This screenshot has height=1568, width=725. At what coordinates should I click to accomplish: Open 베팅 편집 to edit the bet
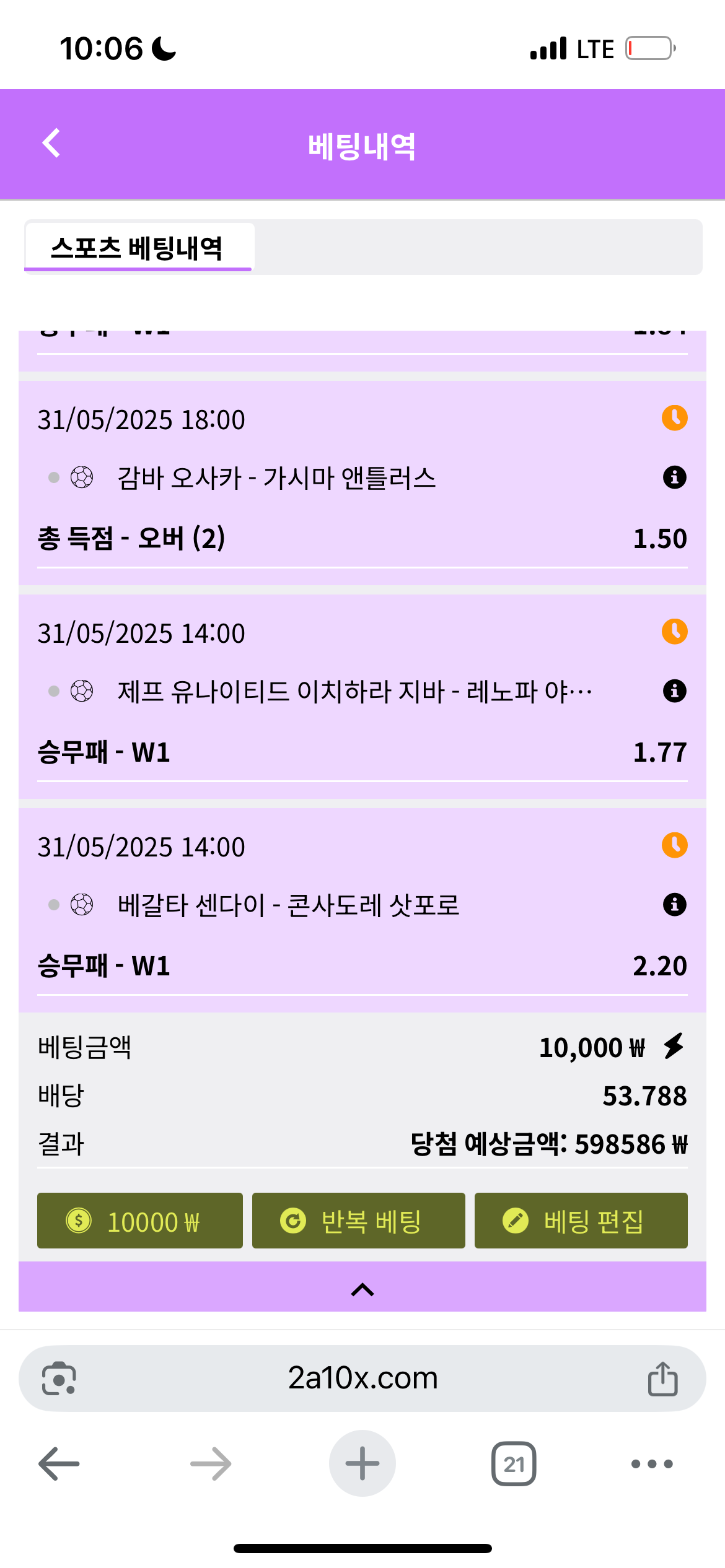pyautogui.click(x=581, y=1221)
